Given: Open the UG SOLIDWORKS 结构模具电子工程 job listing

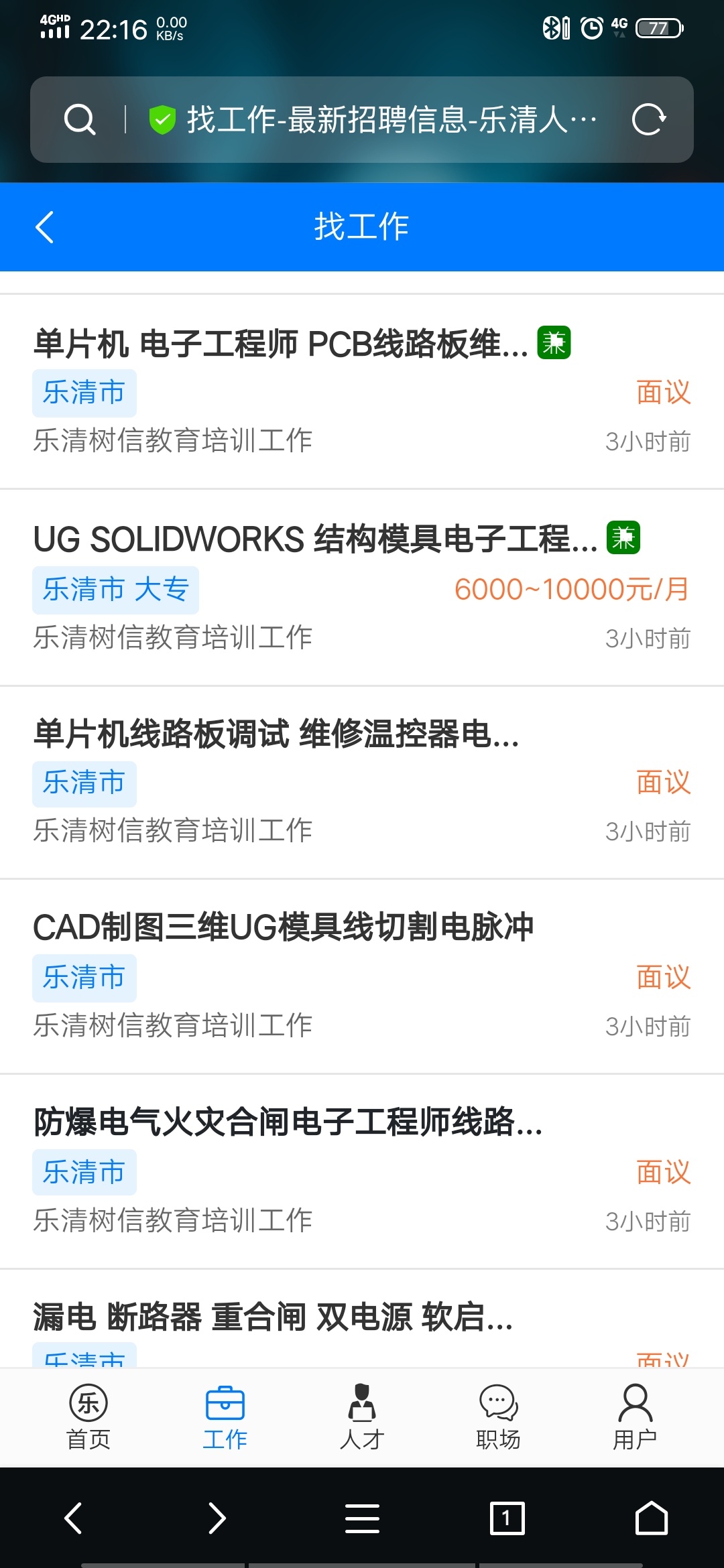Looking at the screenshot, I should point(315,539).
